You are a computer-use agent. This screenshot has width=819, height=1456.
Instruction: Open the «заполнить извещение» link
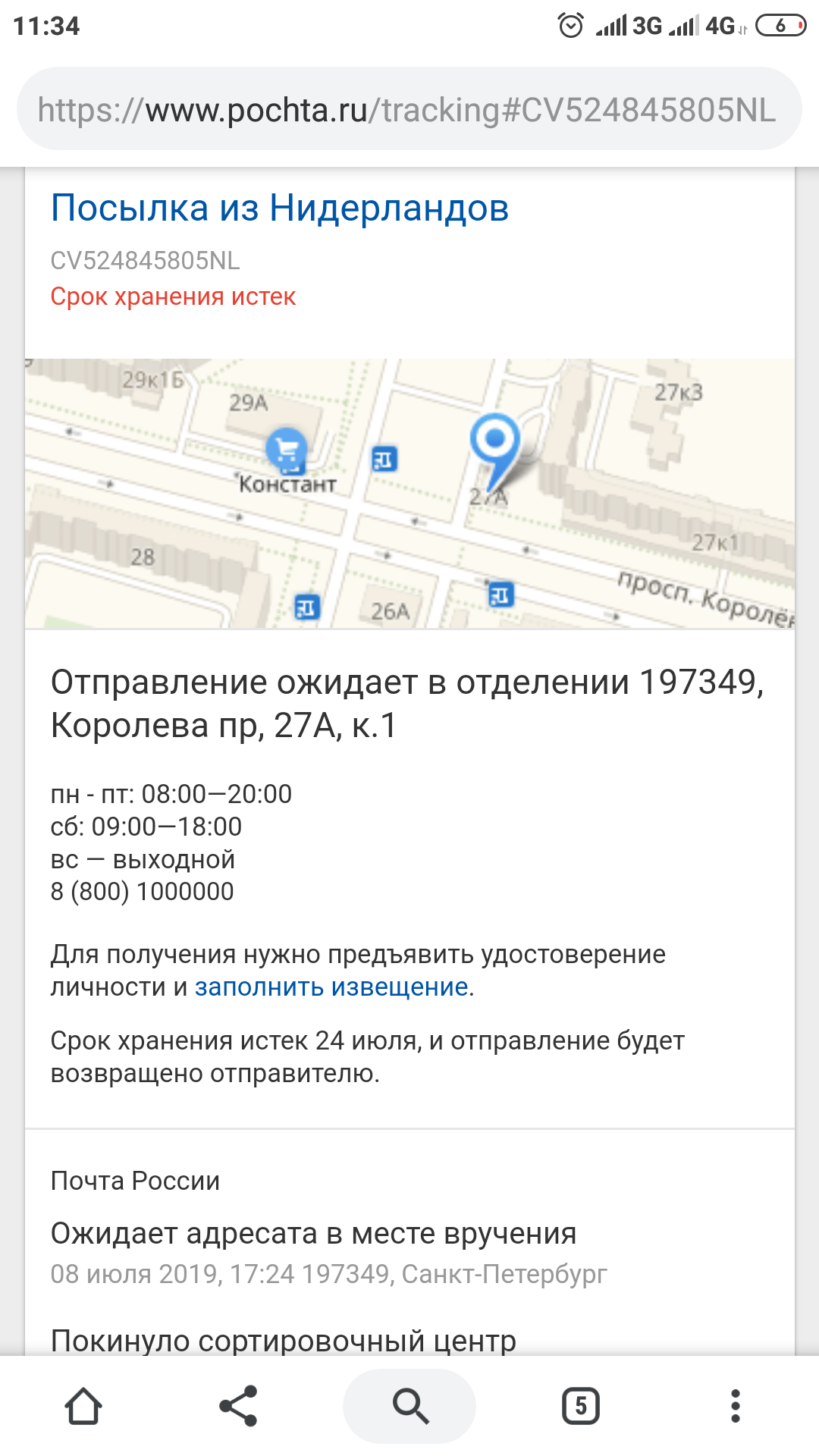pyautogui.click(x=331, y=987)
